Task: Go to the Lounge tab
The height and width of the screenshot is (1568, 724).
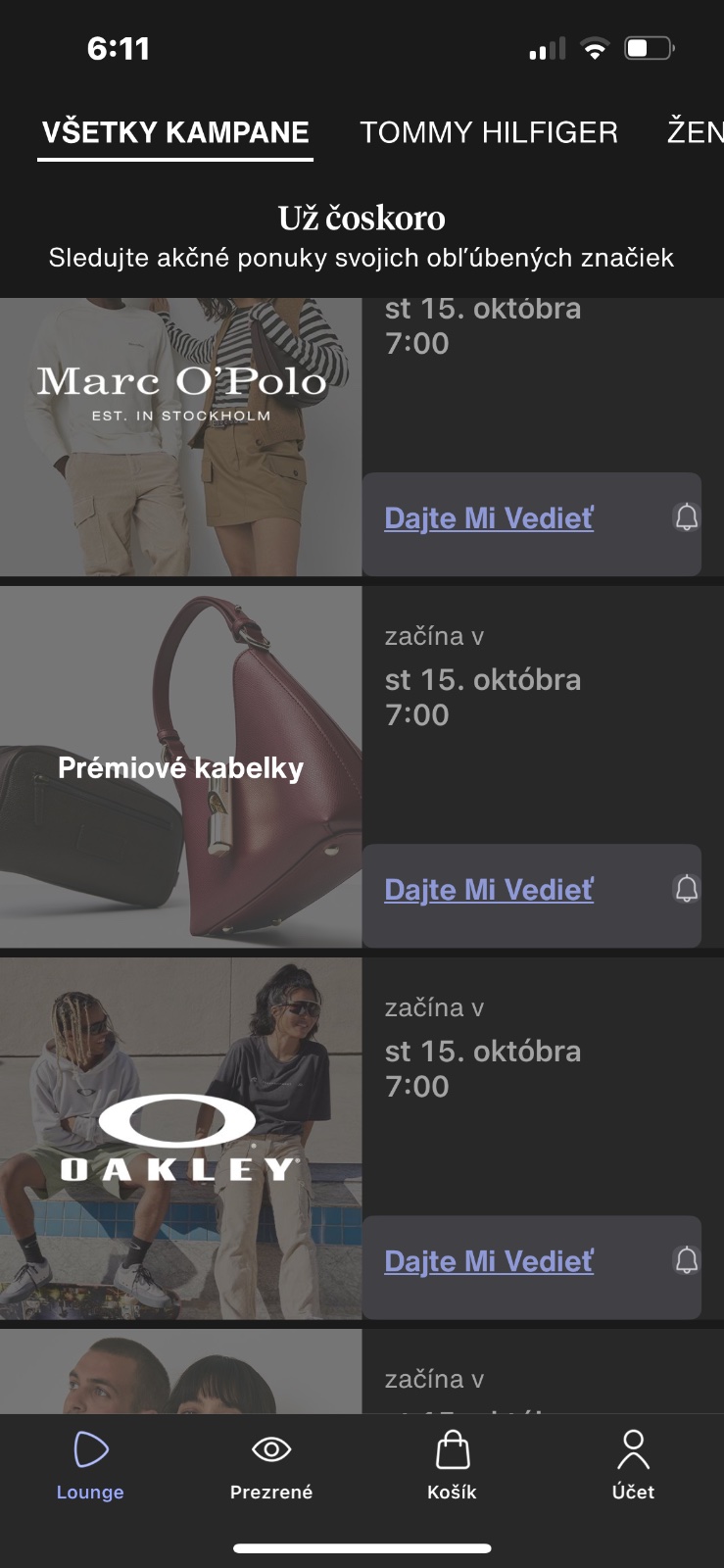Action: (90, 1465)
